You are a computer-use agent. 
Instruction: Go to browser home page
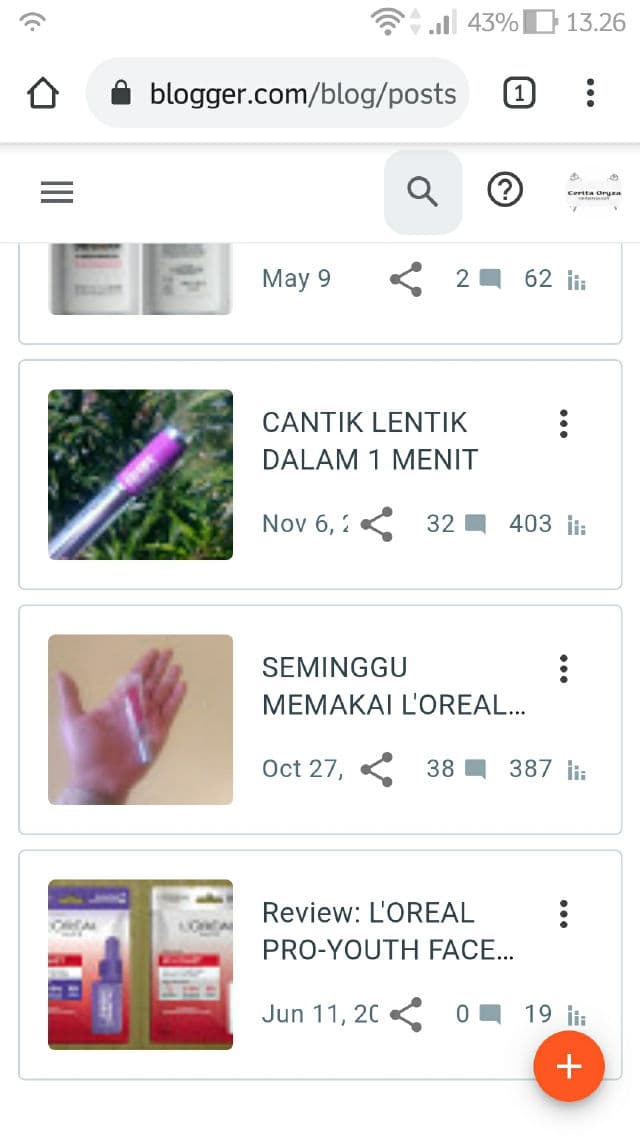click(43, 94)
